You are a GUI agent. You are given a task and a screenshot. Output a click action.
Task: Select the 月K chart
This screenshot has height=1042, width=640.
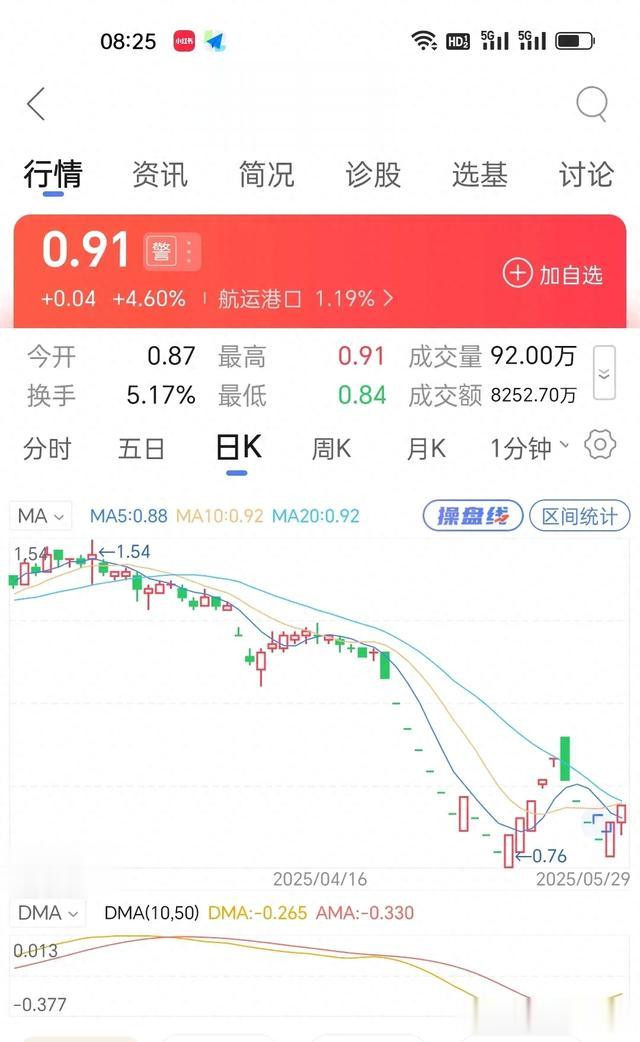(426, 449)
